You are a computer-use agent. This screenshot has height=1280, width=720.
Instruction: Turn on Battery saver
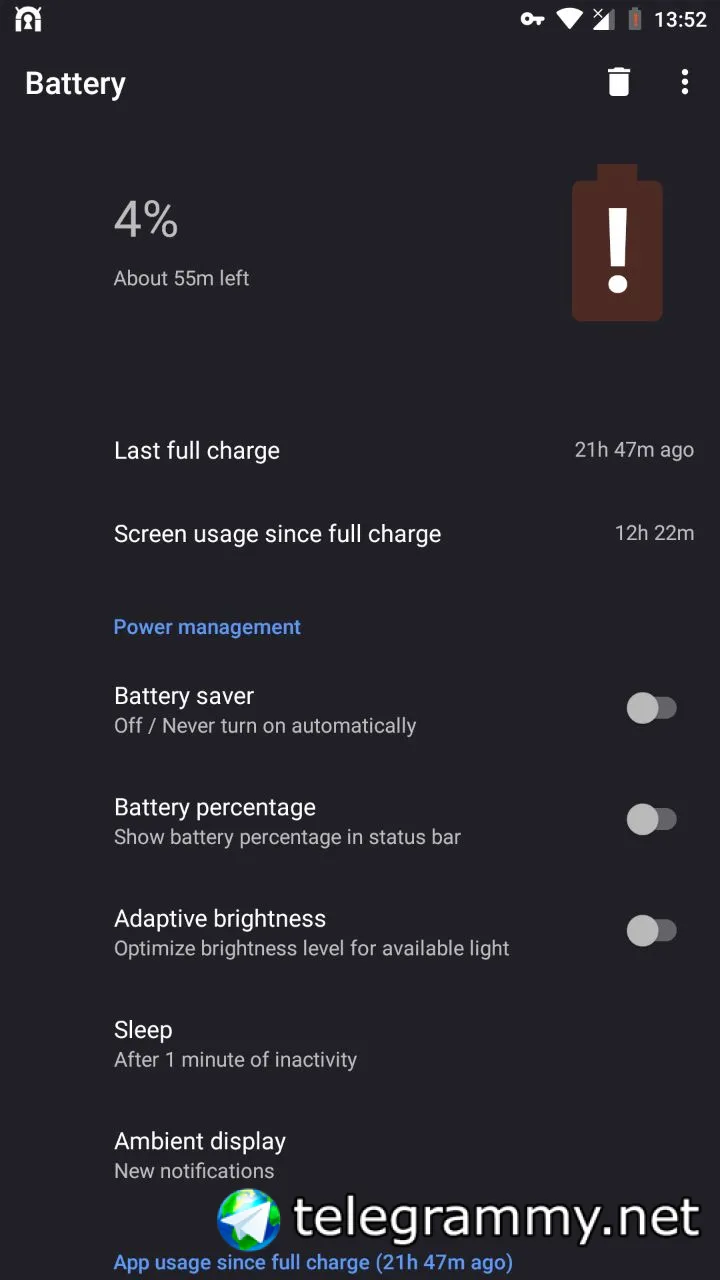click(651, 709)
